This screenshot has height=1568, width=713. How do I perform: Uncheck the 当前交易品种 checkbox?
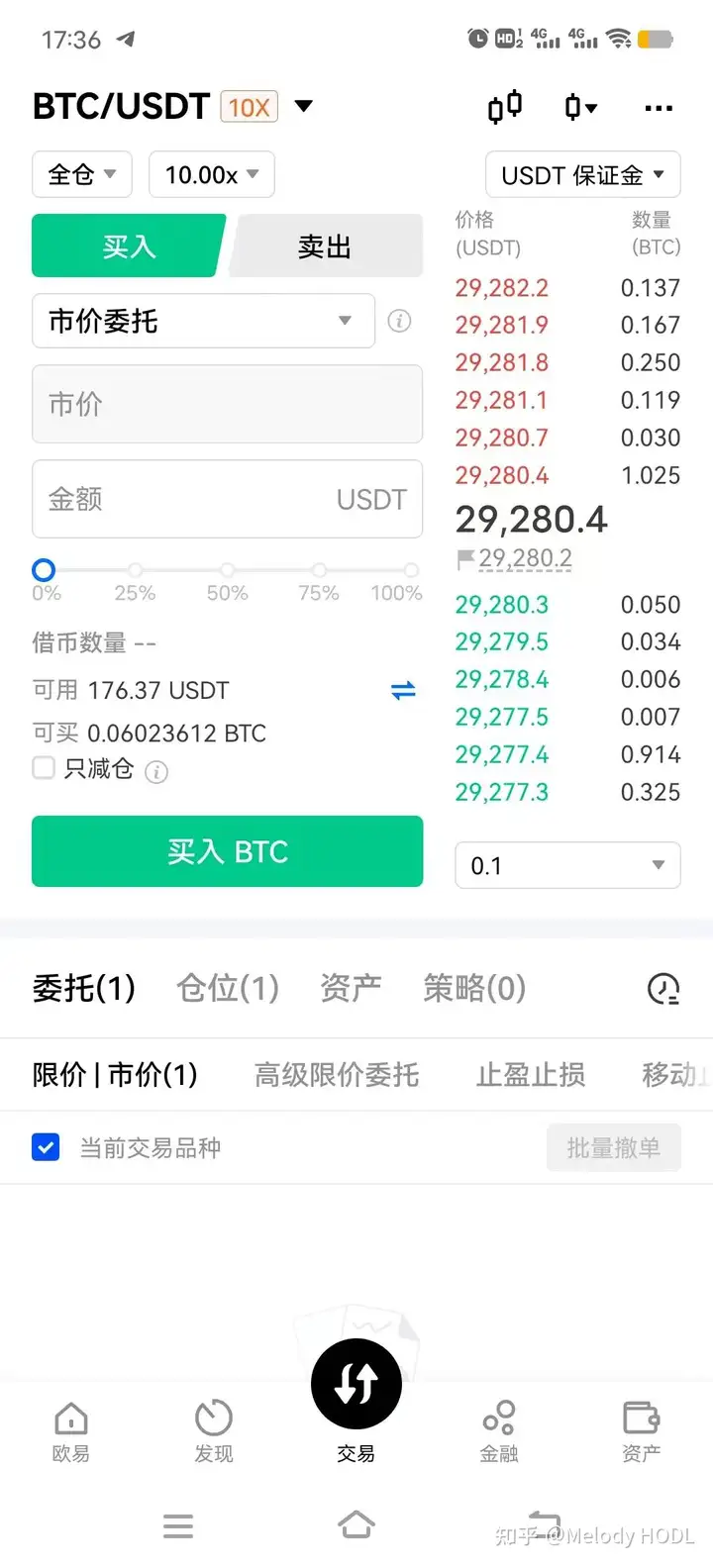coord(46,1146)
